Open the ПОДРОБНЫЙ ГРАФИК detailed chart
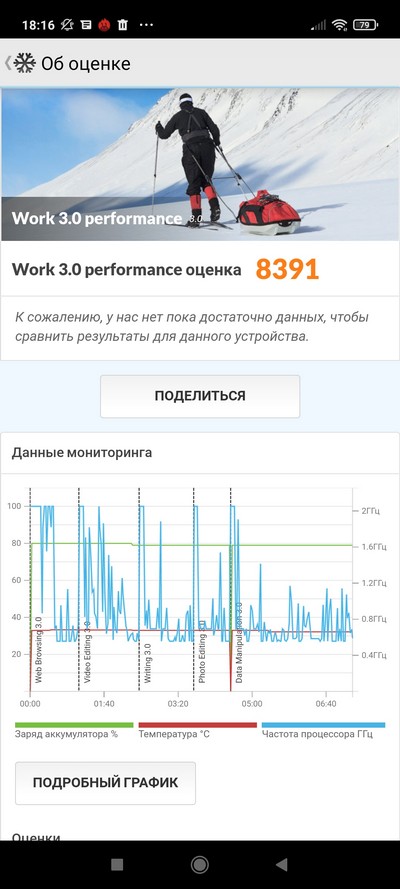This screenshot has width=400, height=889. tap(105, 783)
